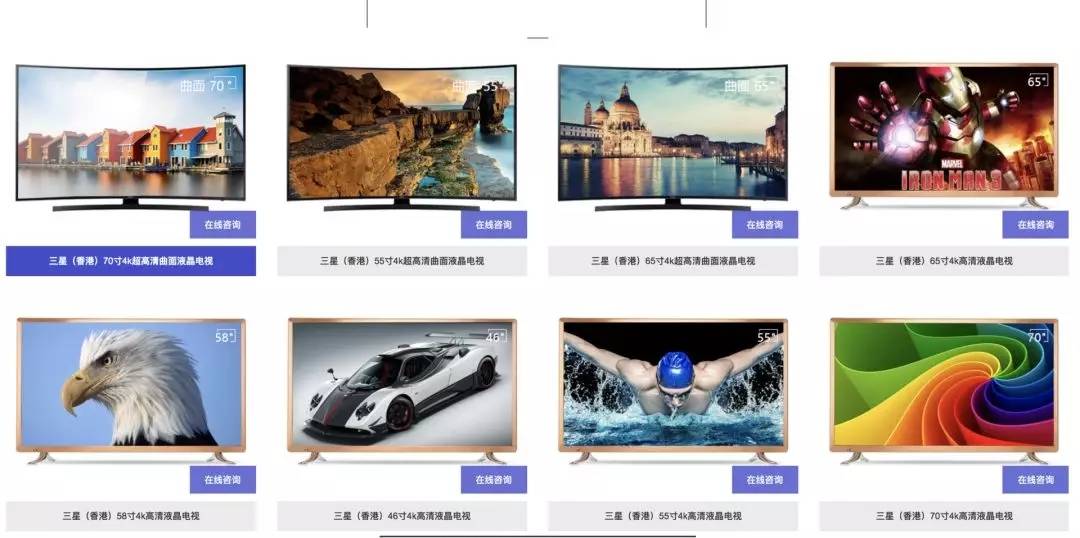Open 三星（香港）55寸4k超高清曲面液晶电视 title link

tap(402, 261)
